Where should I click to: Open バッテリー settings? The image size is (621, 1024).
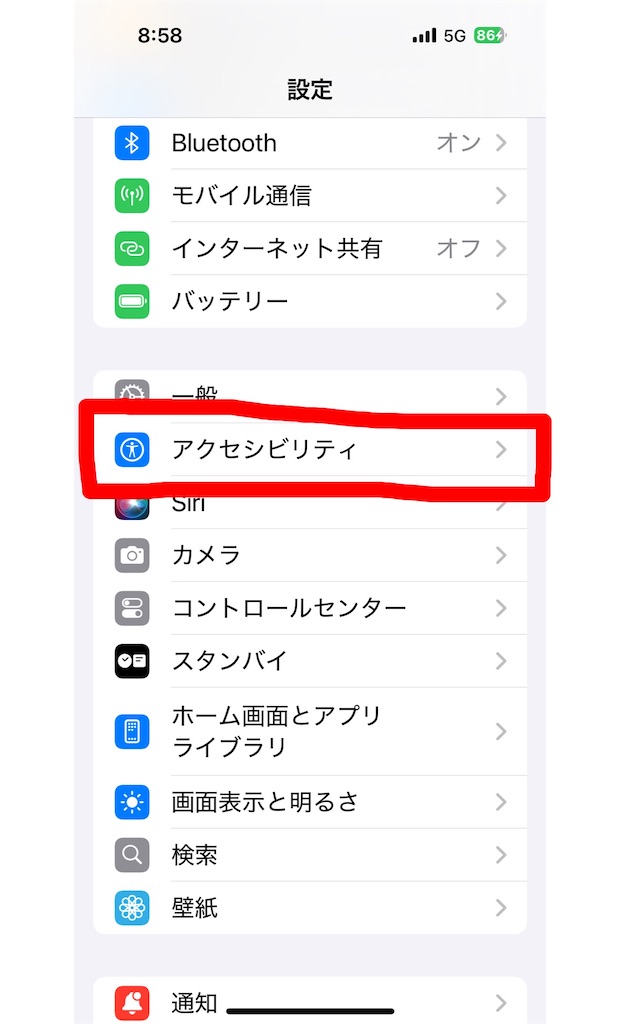pos(310,301)
